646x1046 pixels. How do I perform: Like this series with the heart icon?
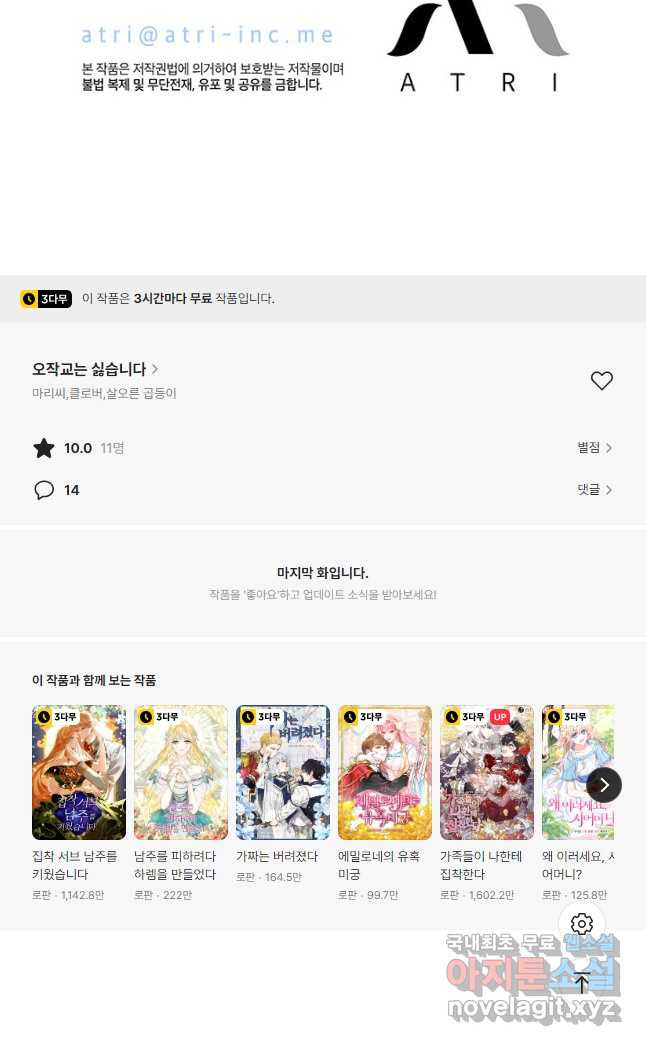coord(601,381)
